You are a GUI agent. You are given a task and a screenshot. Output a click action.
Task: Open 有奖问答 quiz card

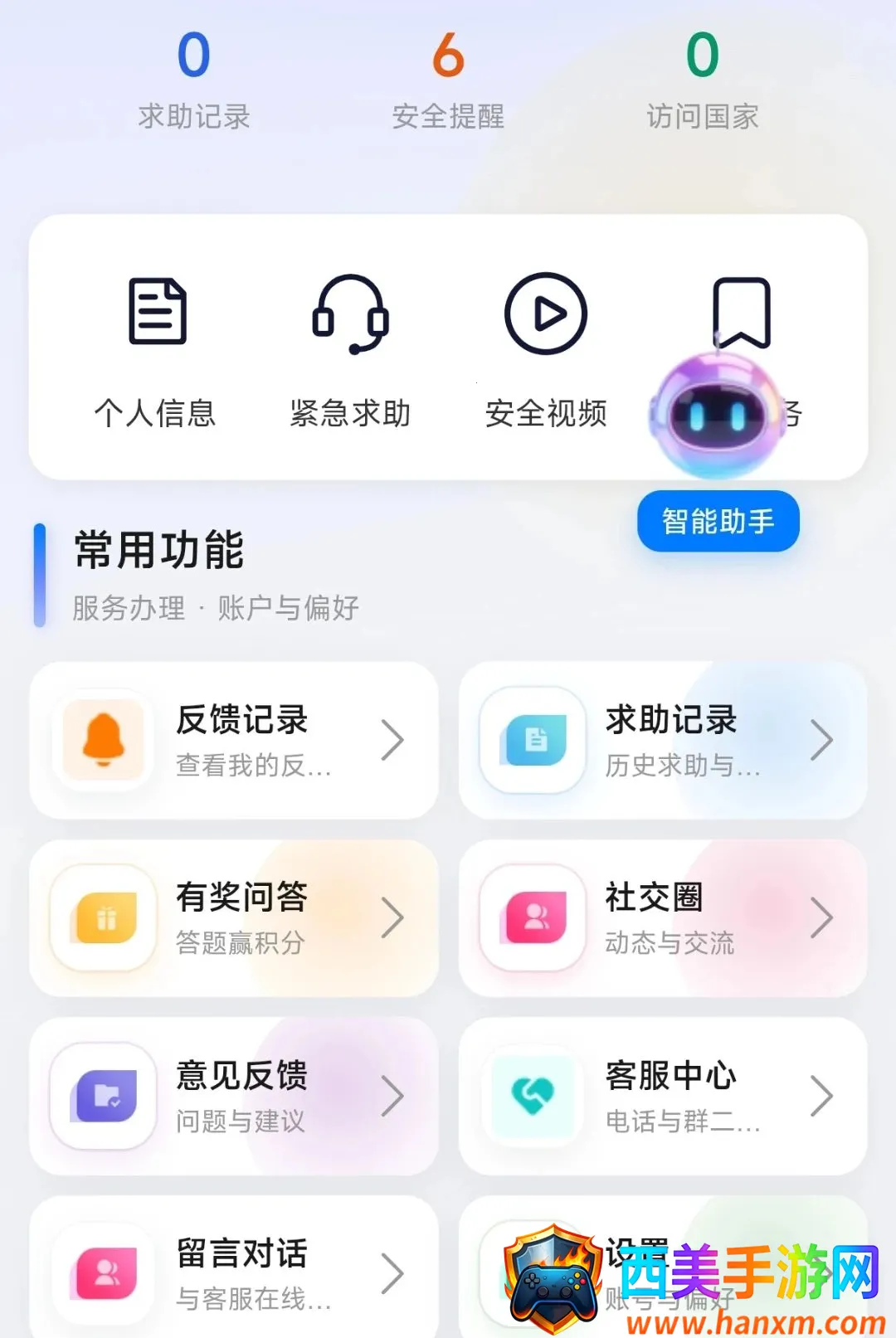pos(234,918)
